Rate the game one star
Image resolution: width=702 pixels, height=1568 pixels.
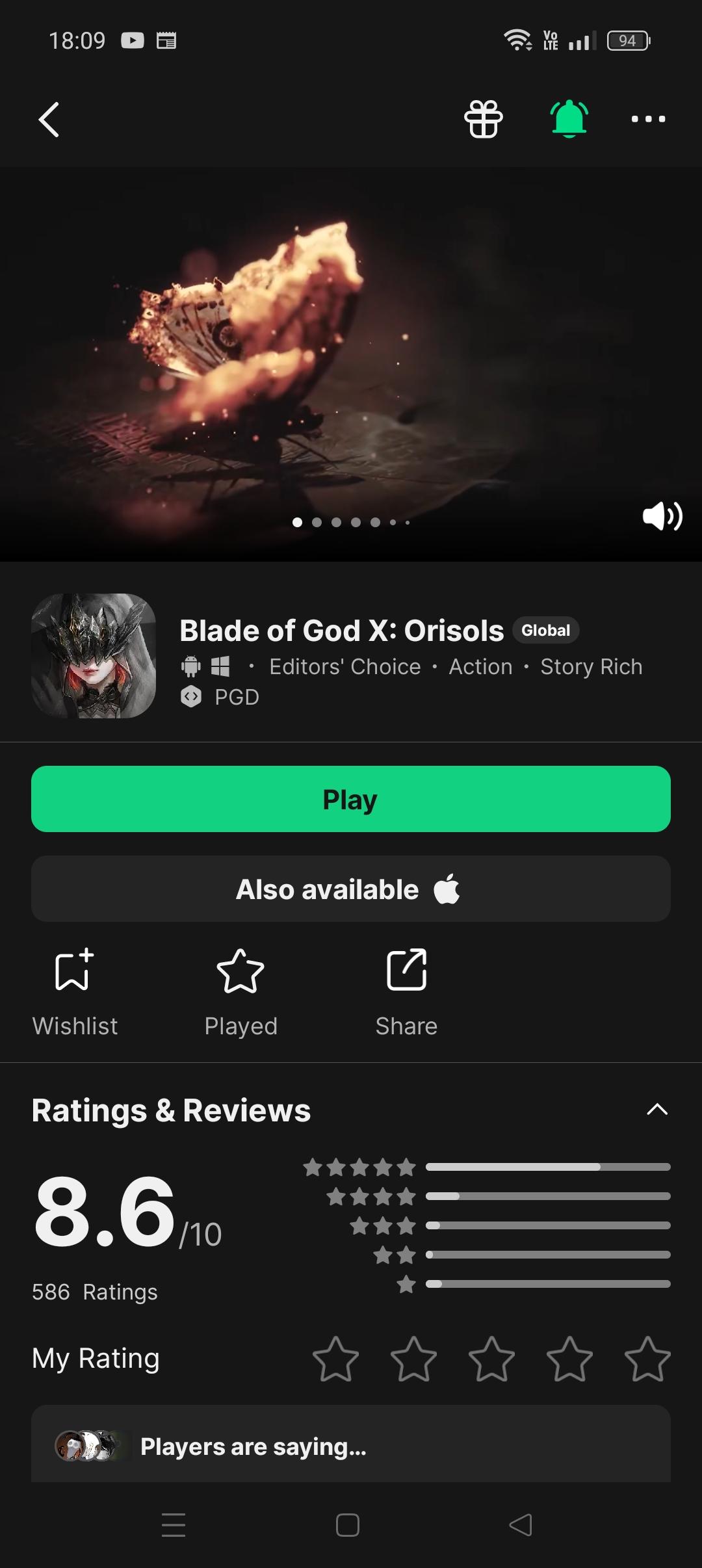tap(335, 1359)
